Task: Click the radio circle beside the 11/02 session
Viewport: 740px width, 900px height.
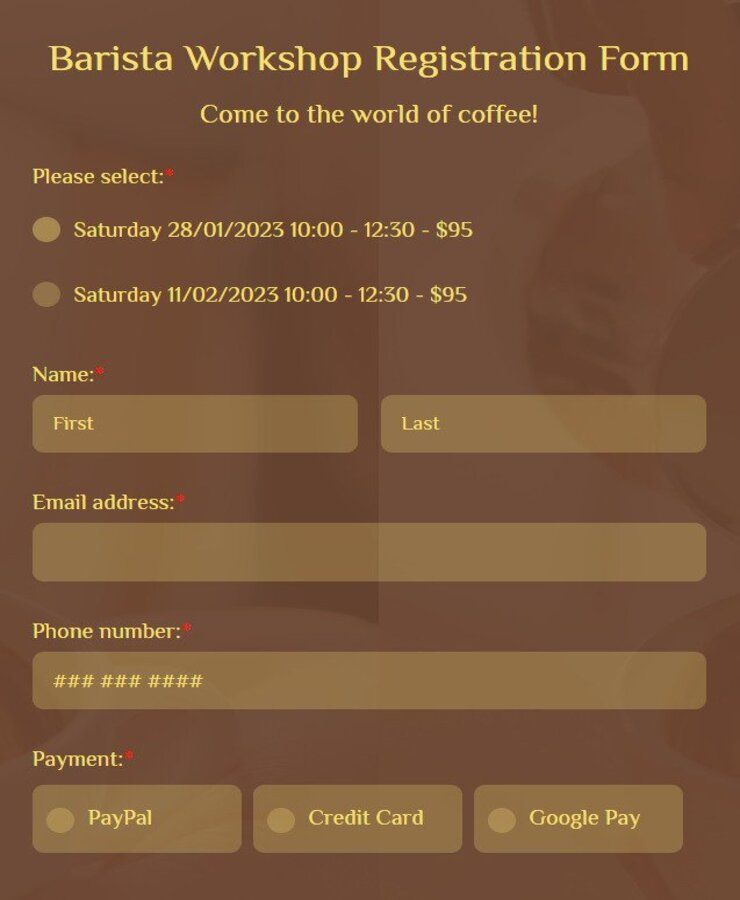Action: tap(46, 294)
